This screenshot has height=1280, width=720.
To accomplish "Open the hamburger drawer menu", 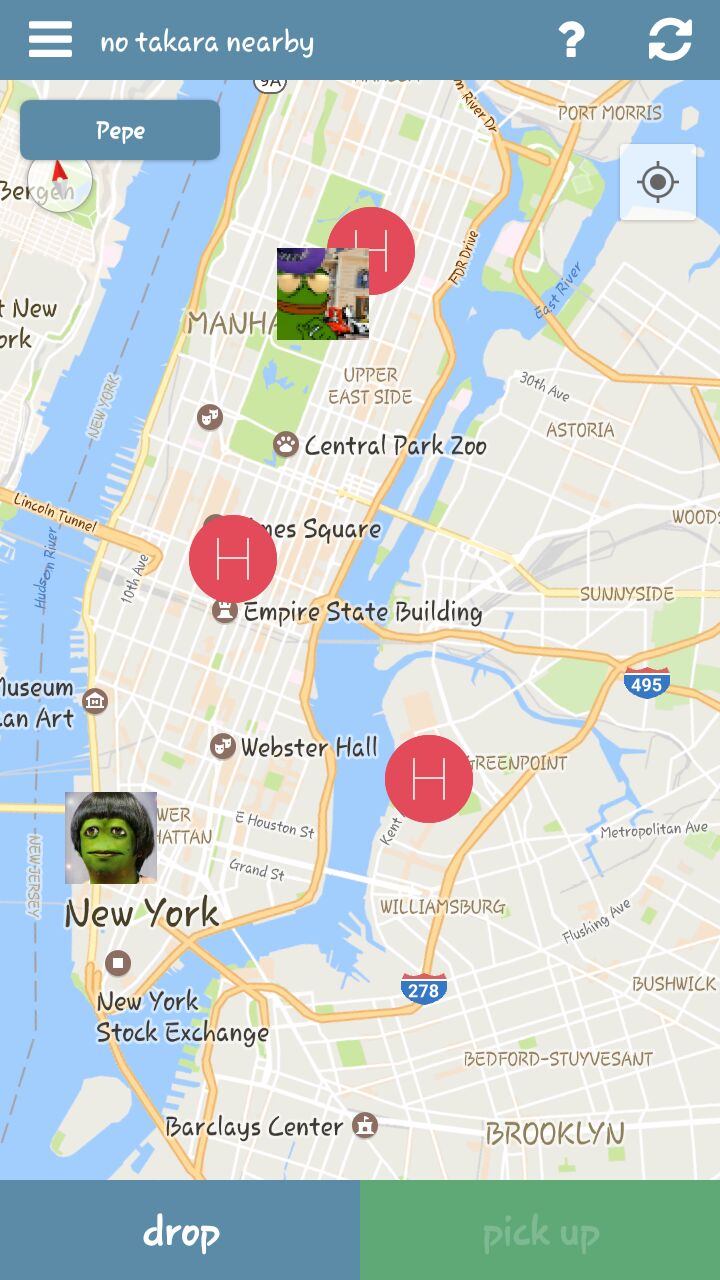I will pos(50,40).
